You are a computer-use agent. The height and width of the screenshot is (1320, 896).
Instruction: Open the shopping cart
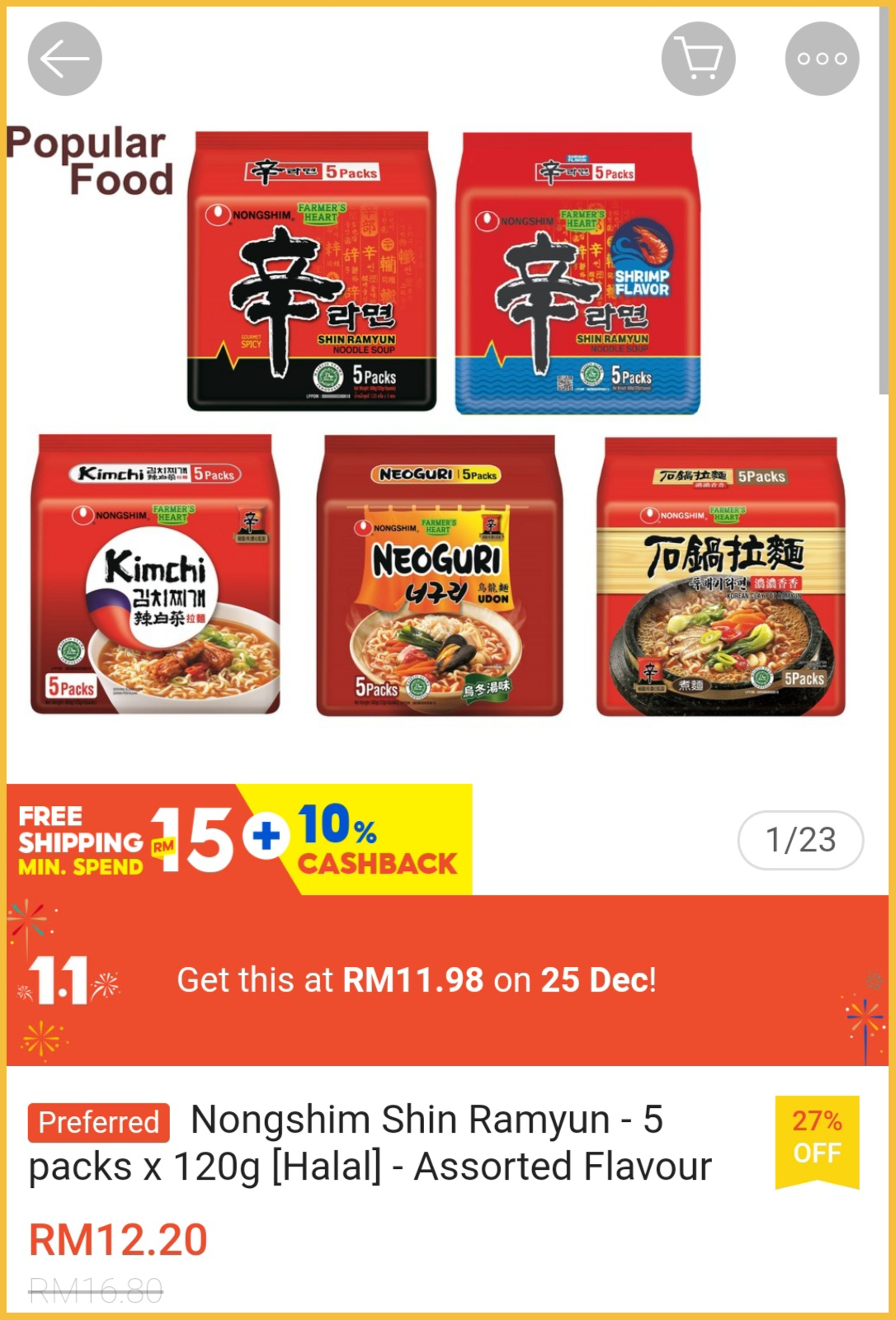click(x=698, y=59)
